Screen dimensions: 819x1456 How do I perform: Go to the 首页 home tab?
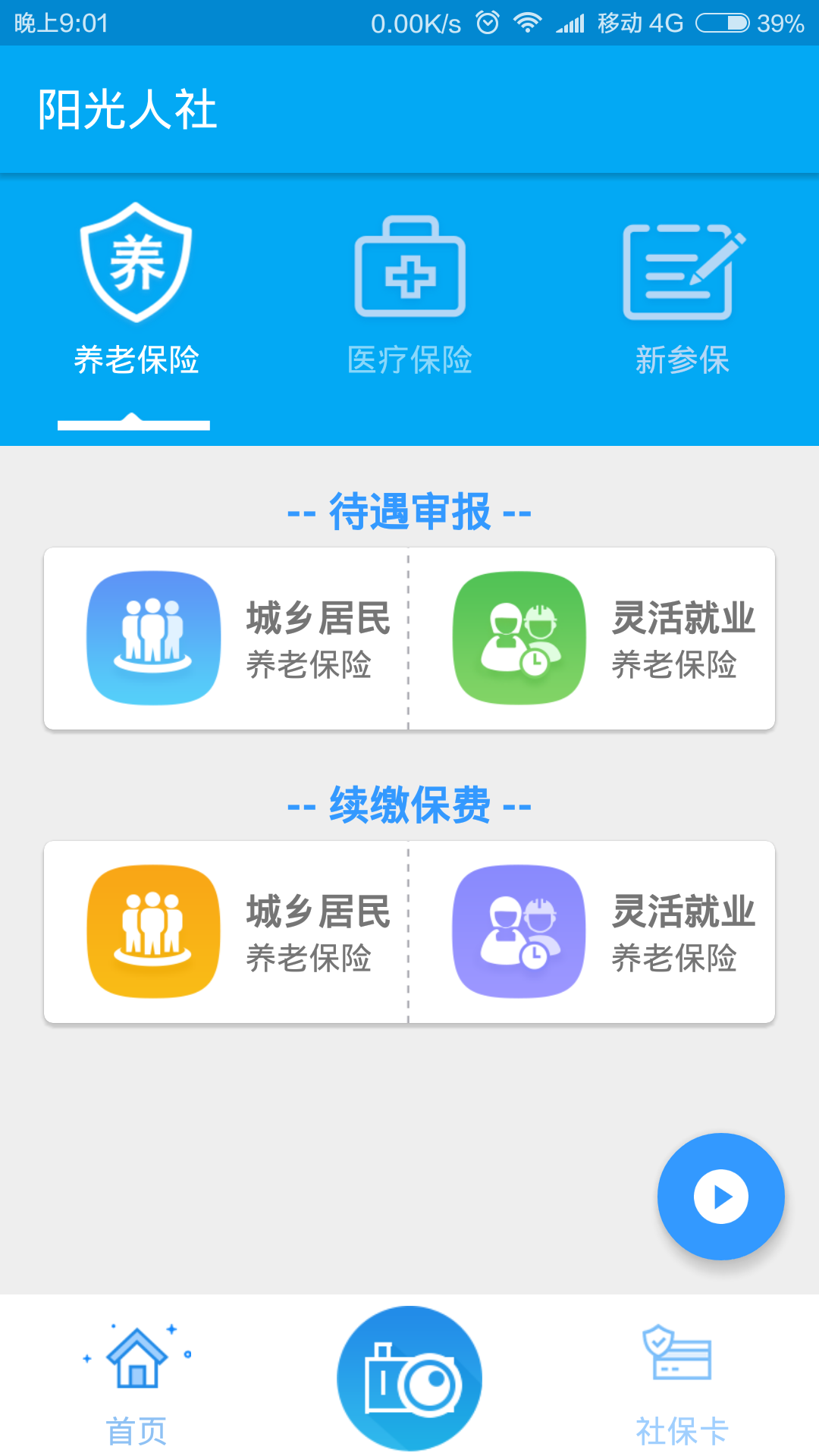tap(136, 1380)
